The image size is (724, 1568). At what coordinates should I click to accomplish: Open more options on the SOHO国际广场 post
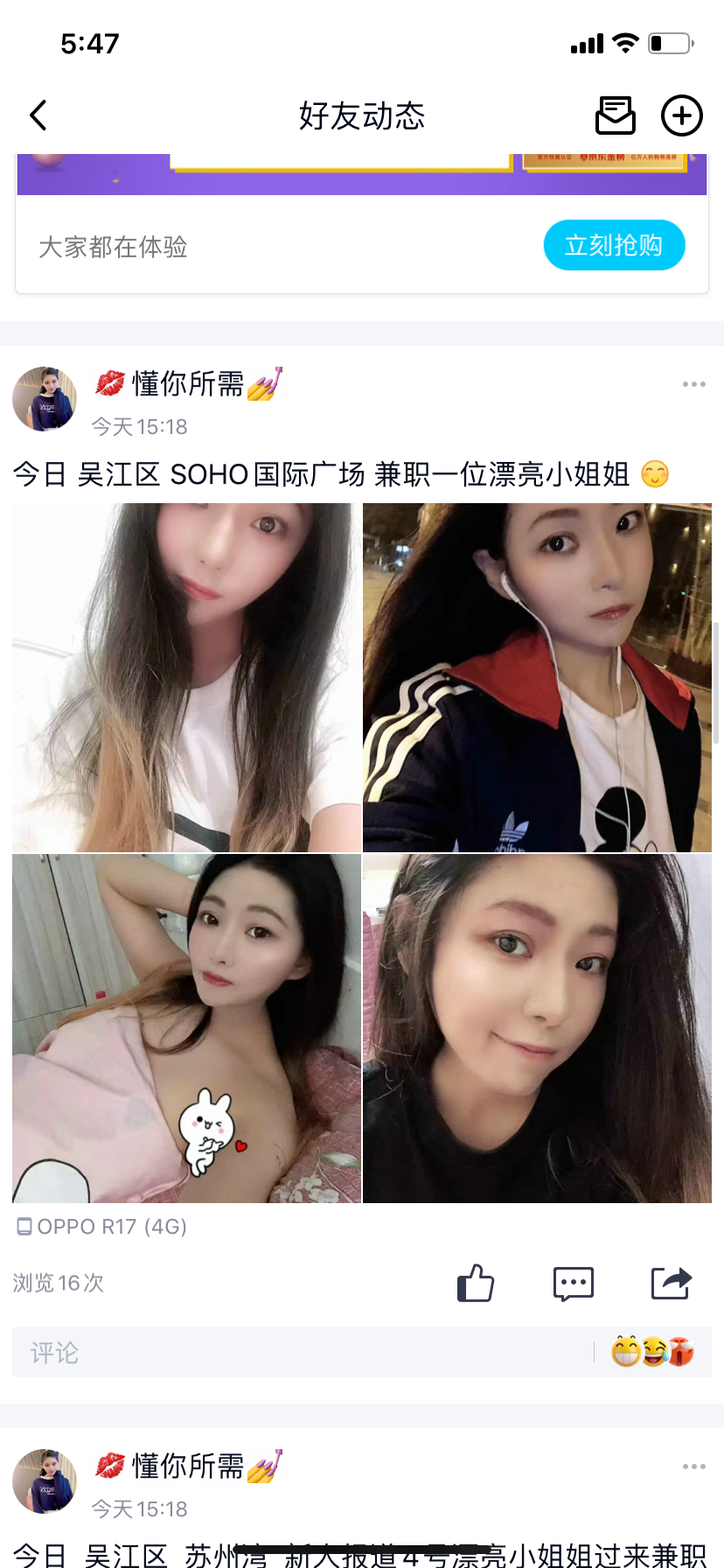click(693, 384)
